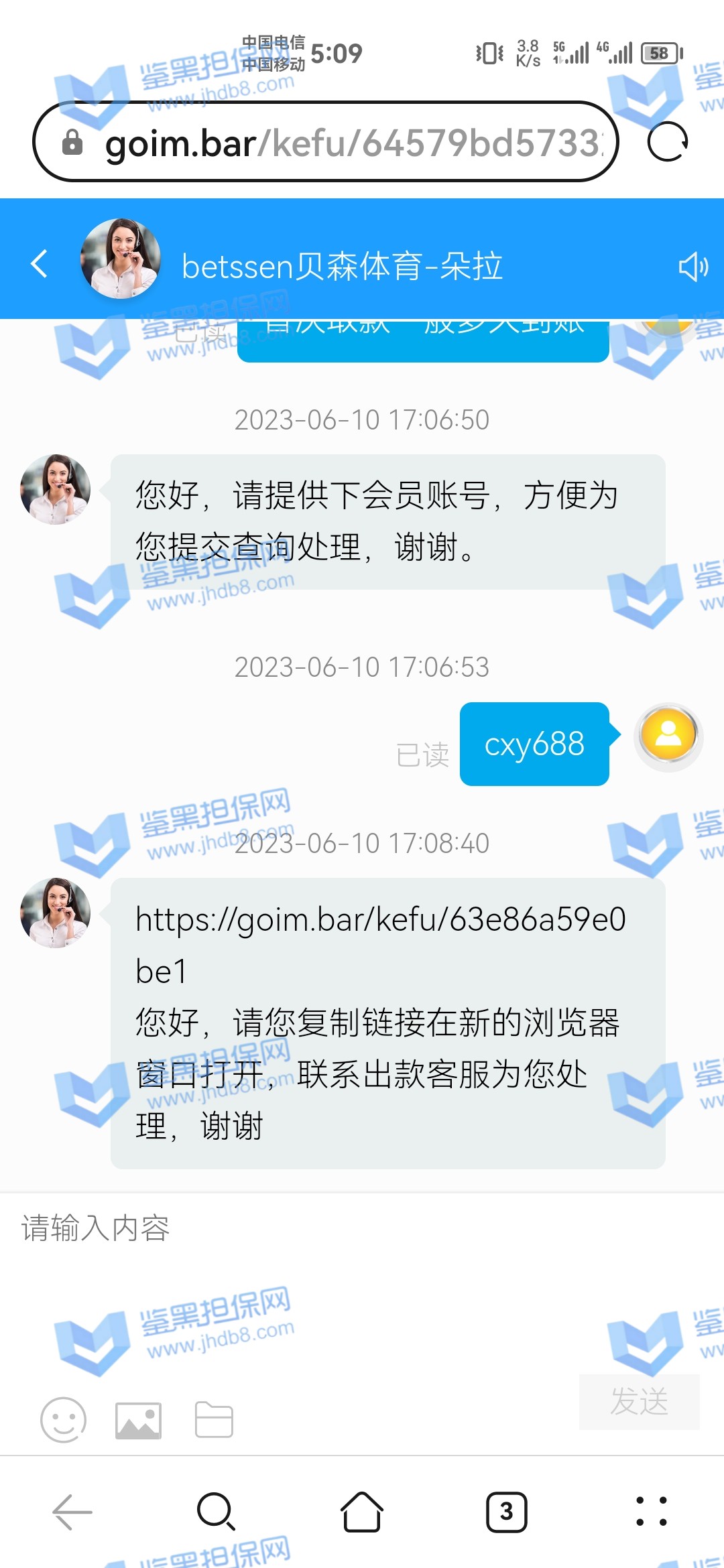Reload the page with the refresh icon
The image size is (724, 1568).
click(668, 142)
